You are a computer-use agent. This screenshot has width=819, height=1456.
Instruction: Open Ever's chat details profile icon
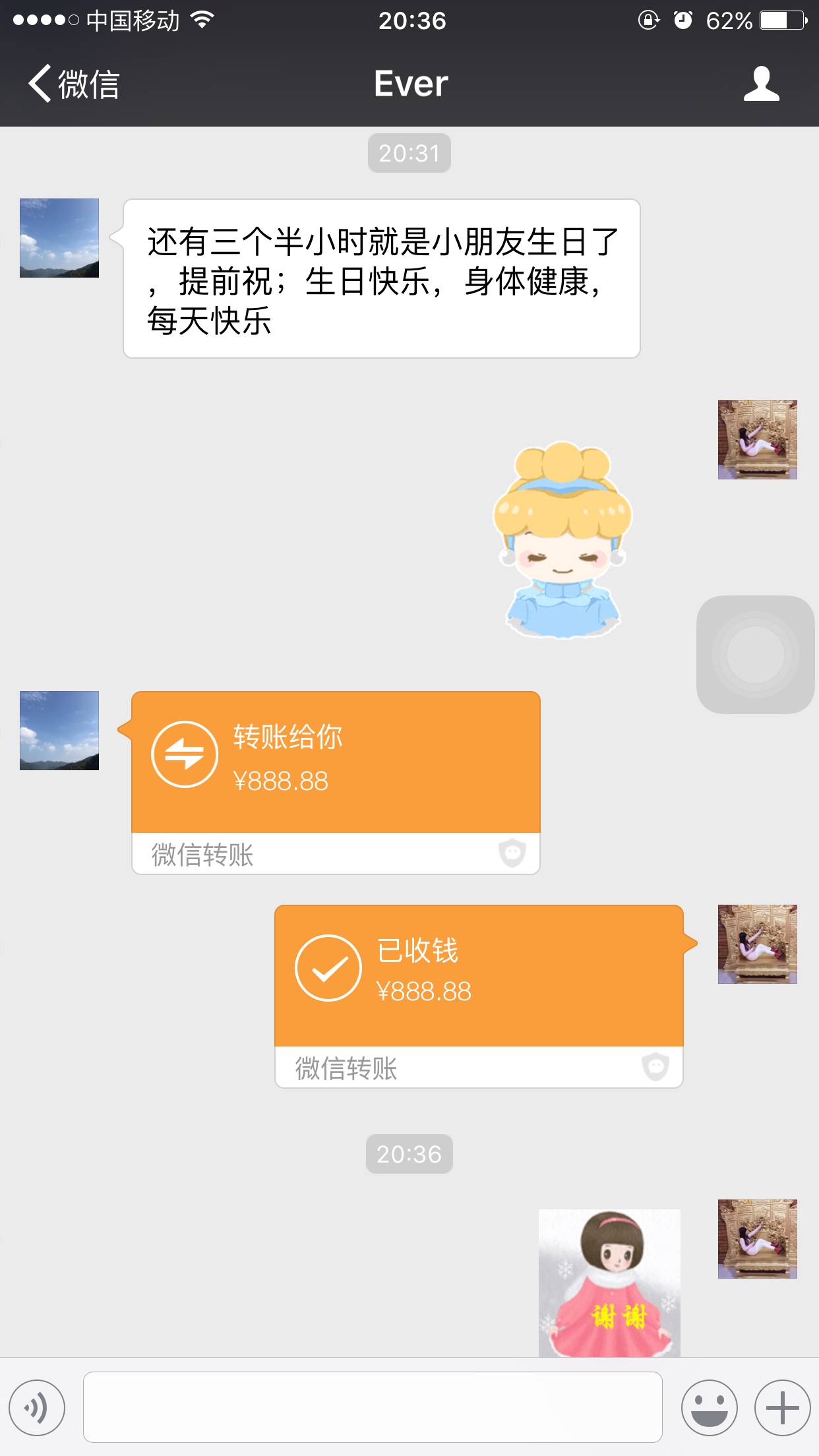pos(761,84)
